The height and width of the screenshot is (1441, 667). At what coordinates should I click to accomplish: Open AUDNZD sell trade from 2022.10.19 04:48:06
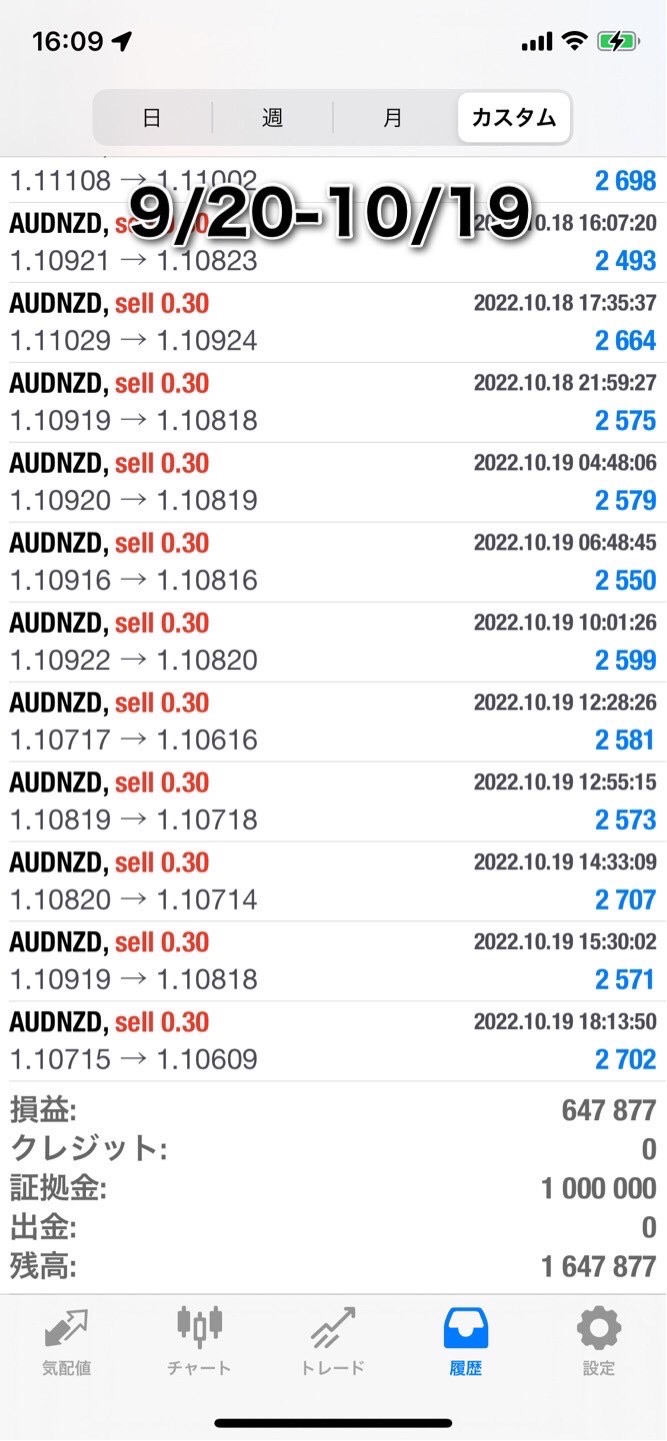coord(333,482)
